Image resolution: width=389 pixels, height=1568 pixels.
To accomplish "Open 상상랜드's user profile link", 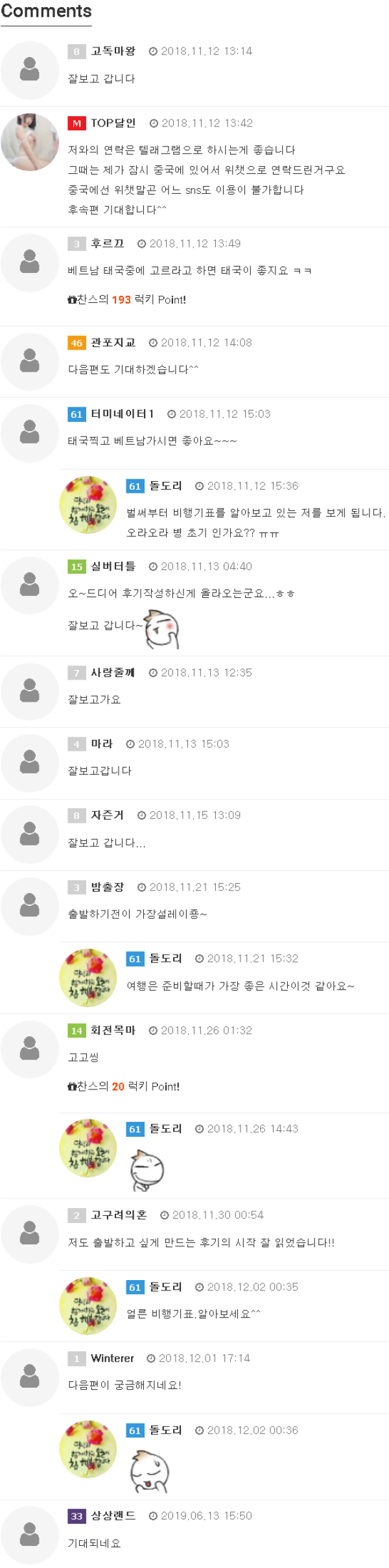I will 113,1516.
